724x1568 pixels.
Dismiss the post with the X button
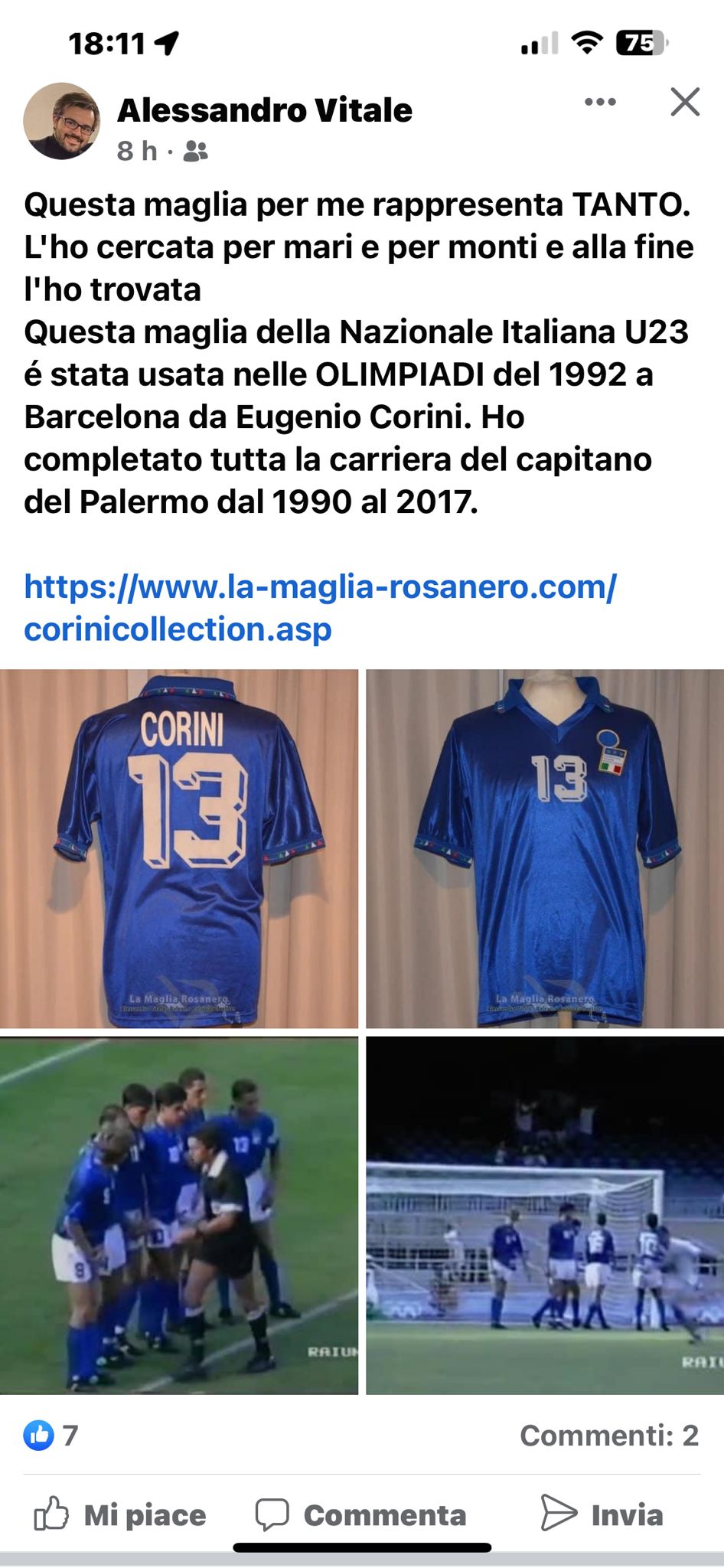[x=685, y=102]
